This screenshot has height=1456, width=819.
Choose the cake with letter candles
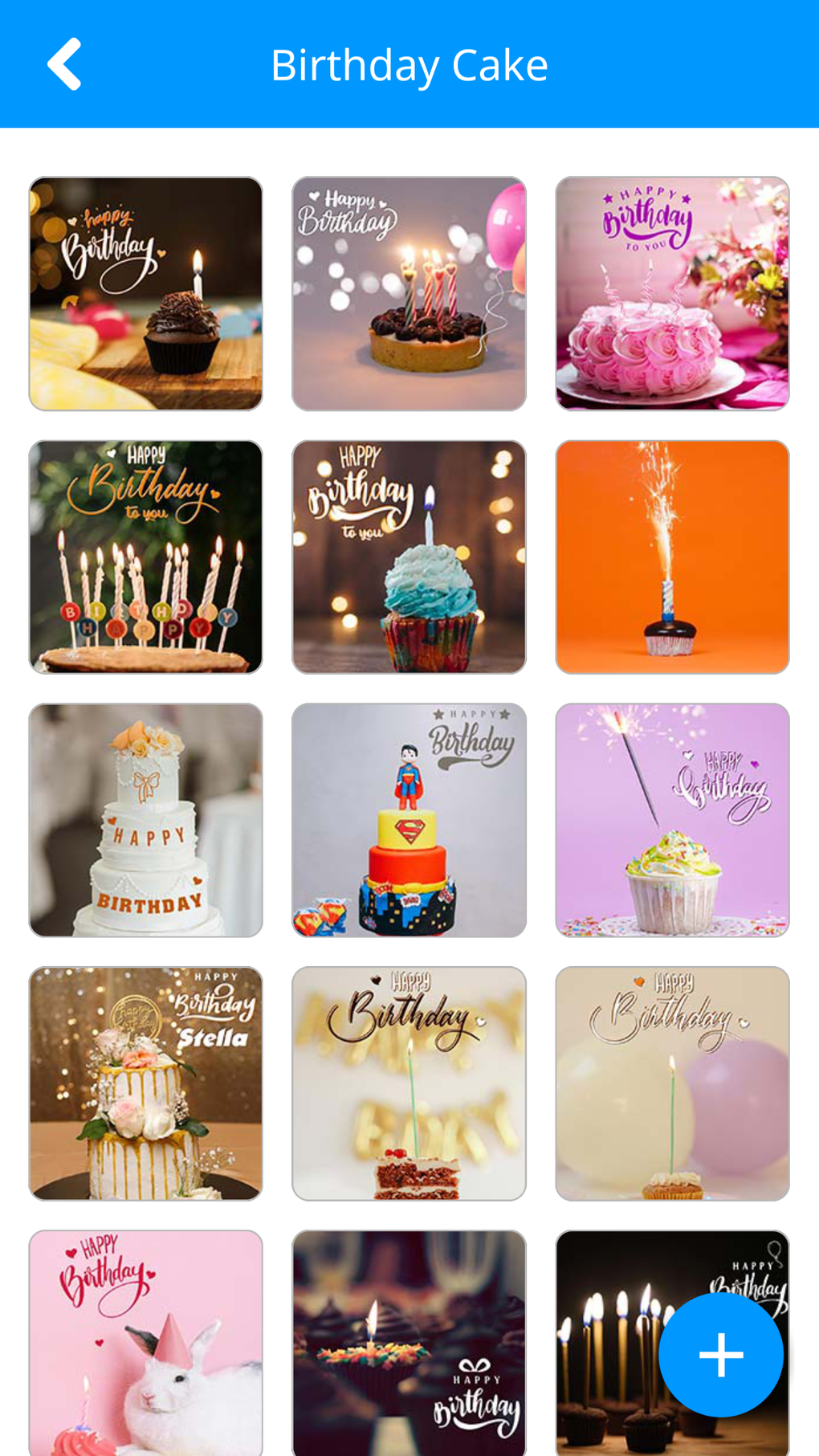coord(146,557)
